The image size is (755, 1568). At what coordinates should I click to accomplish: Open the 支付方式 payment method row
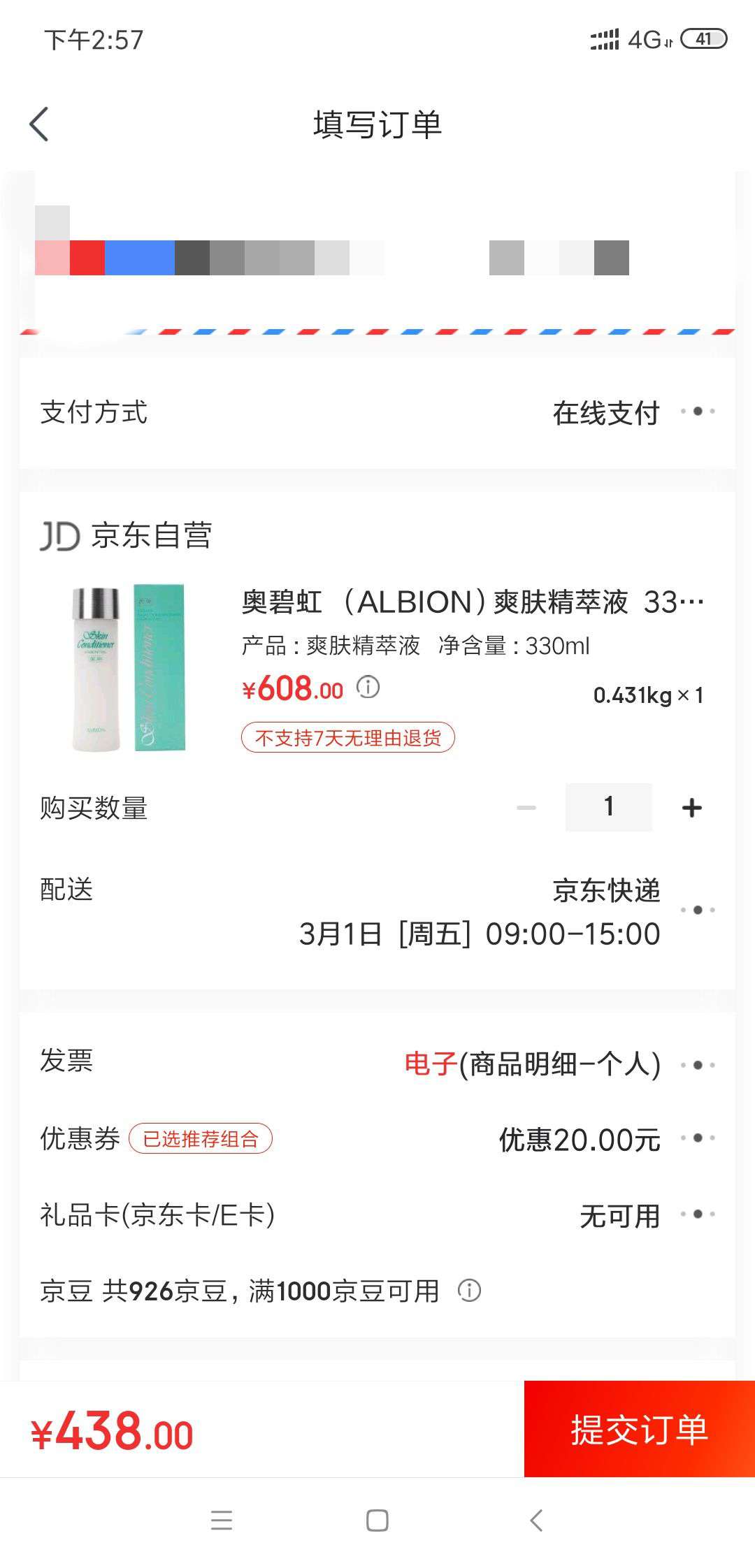click(377, 412)
